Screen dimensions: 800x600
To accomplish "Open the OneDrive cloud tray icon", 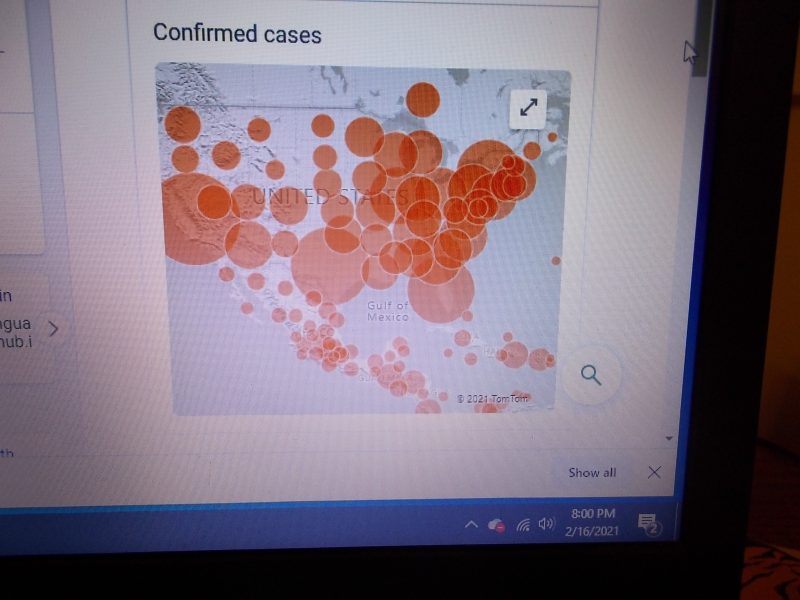I will pyautogui.click(x=496, y=525).
